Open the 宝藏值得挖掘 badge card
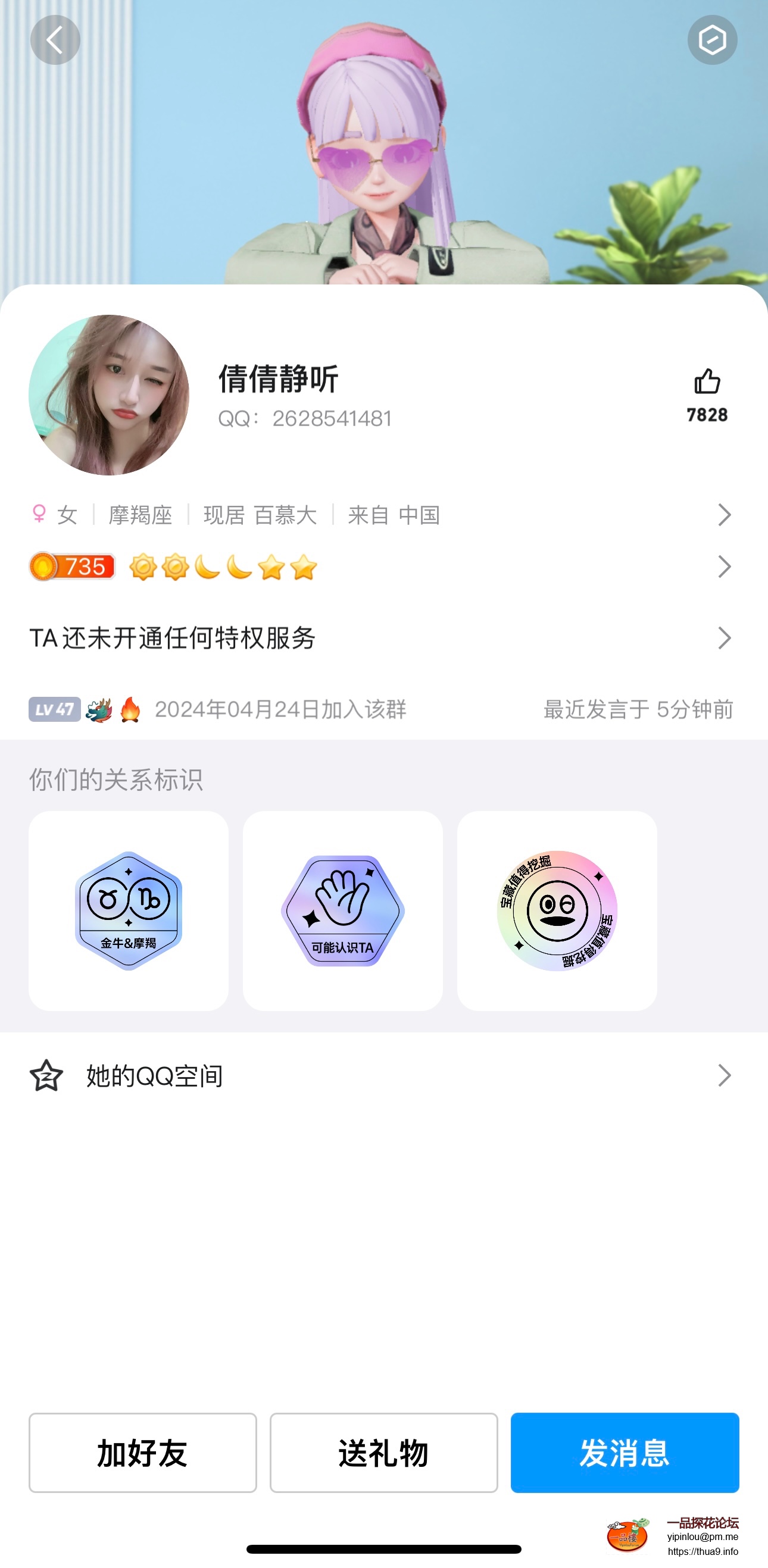Viewport: 768px width, 1568px height. point(557,910)
